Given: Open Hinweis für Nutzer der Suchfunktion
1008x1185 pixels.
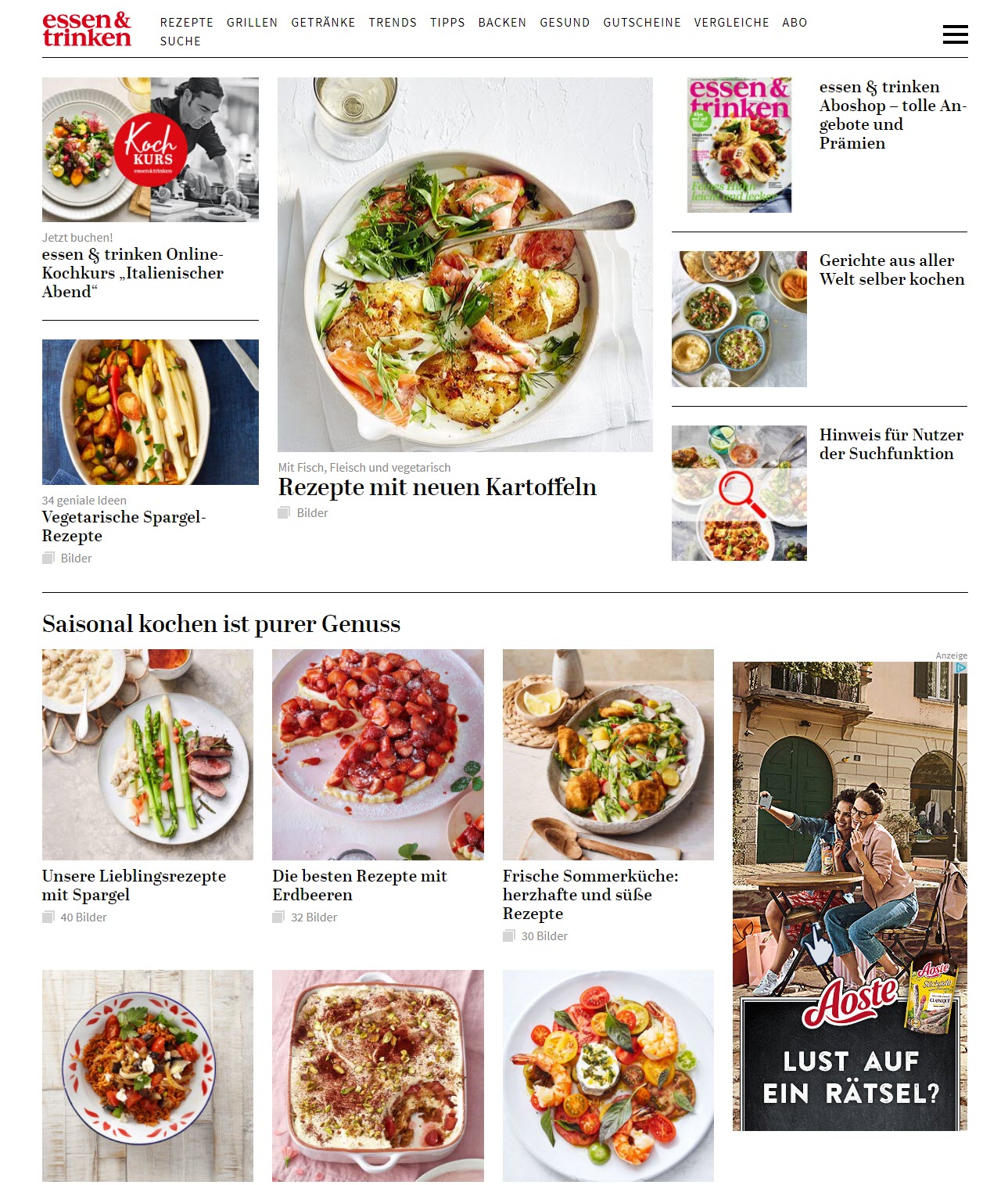Looking at the screenshot, I should [x=891, y=444].
